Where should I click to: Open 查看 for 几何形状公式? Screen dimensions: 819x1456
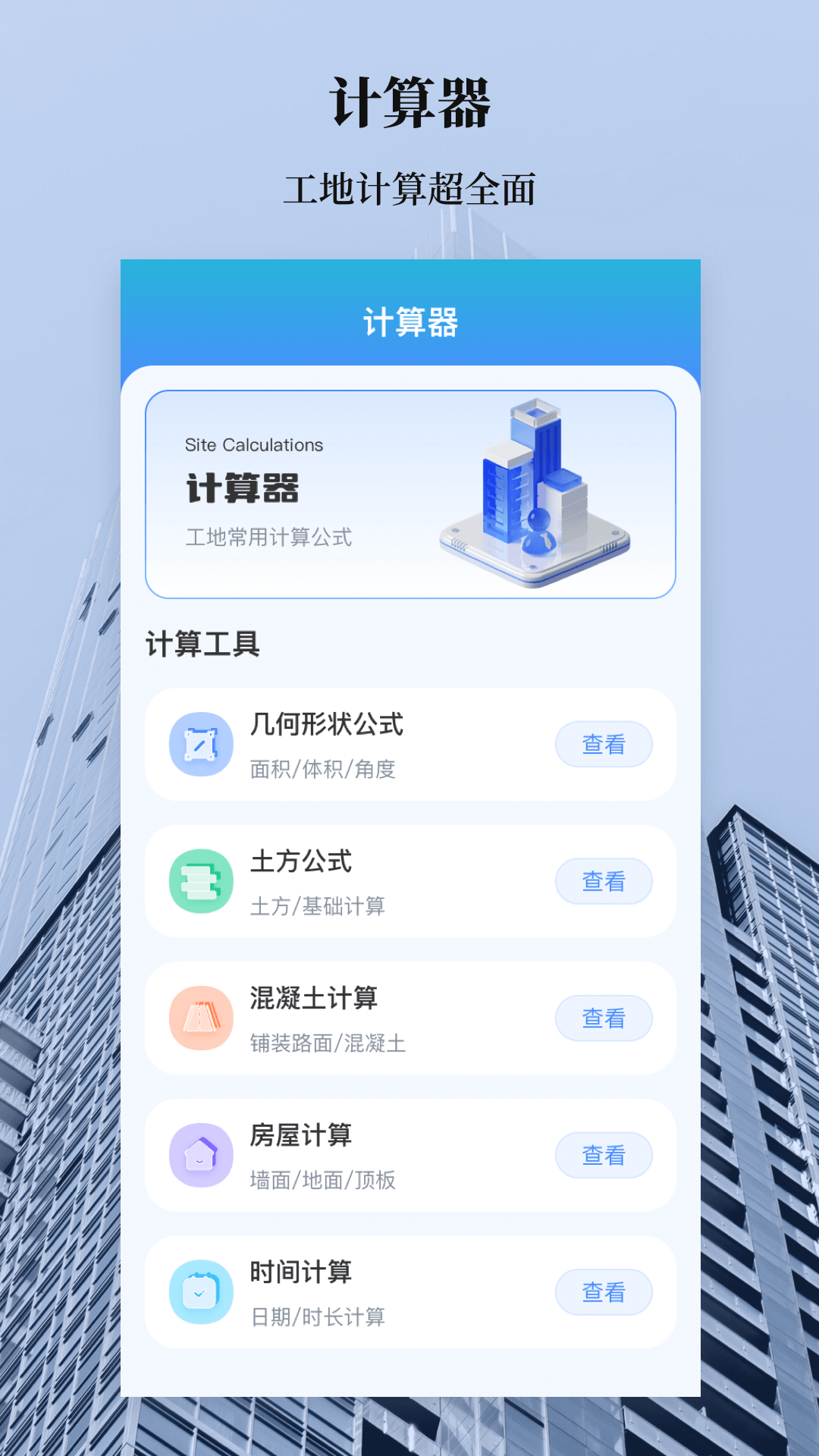click(x=604, y=745)
